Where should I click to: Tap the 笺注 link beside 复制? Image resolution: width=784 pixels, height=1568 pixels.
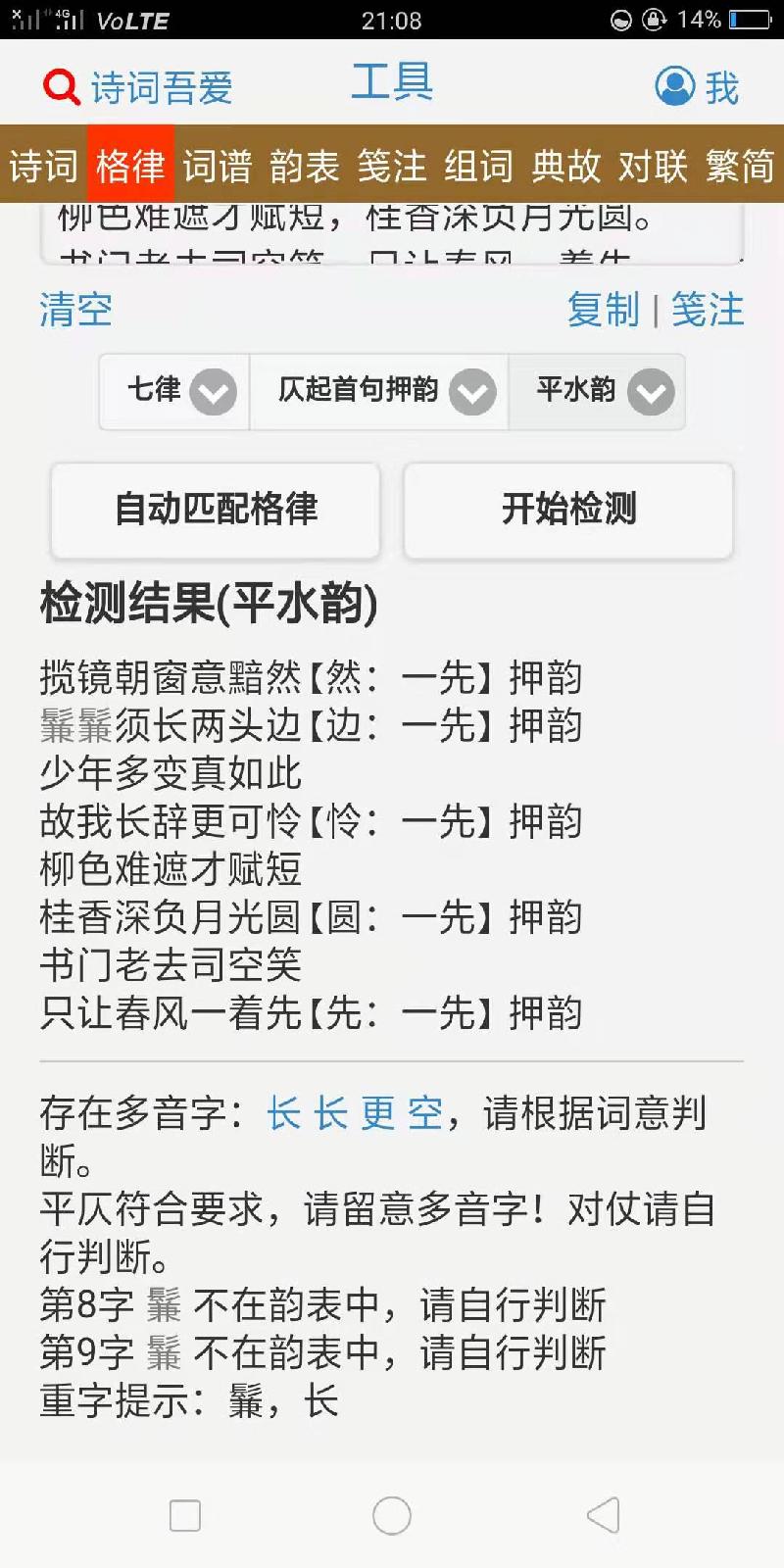[708, 310]
